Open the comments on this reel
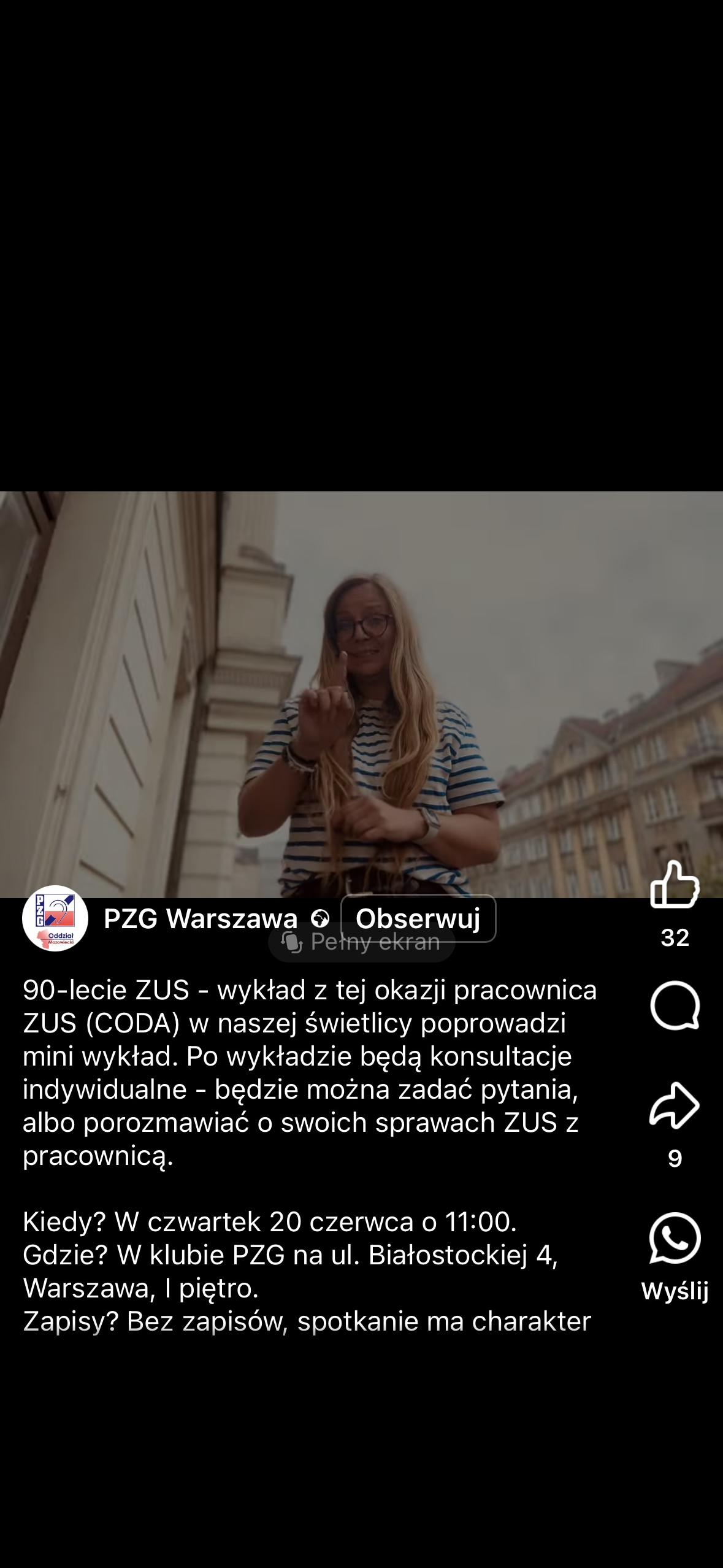Image resolution: width=723 pixels, height=1568 pixels. (x=675, y=1005)
